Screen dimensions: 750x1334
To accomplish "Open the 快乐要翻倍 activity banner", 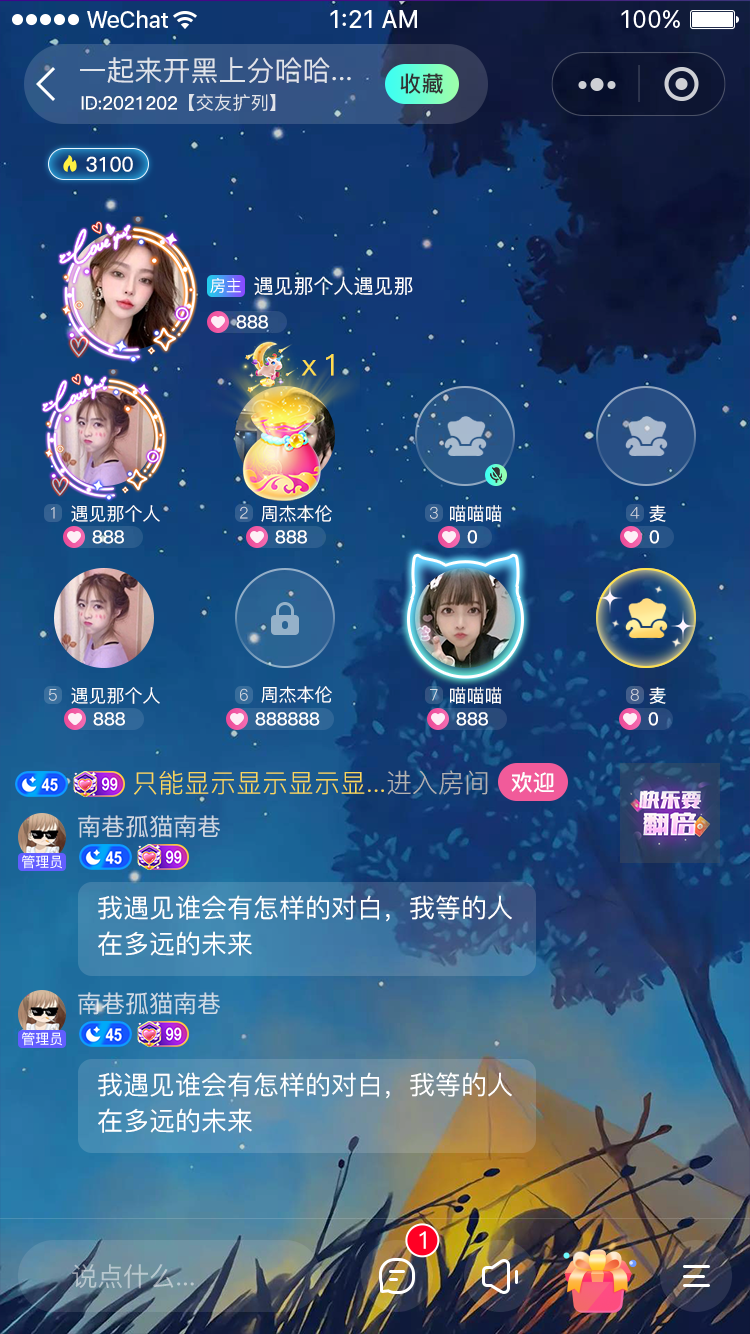I will click(x=670, y=814).
